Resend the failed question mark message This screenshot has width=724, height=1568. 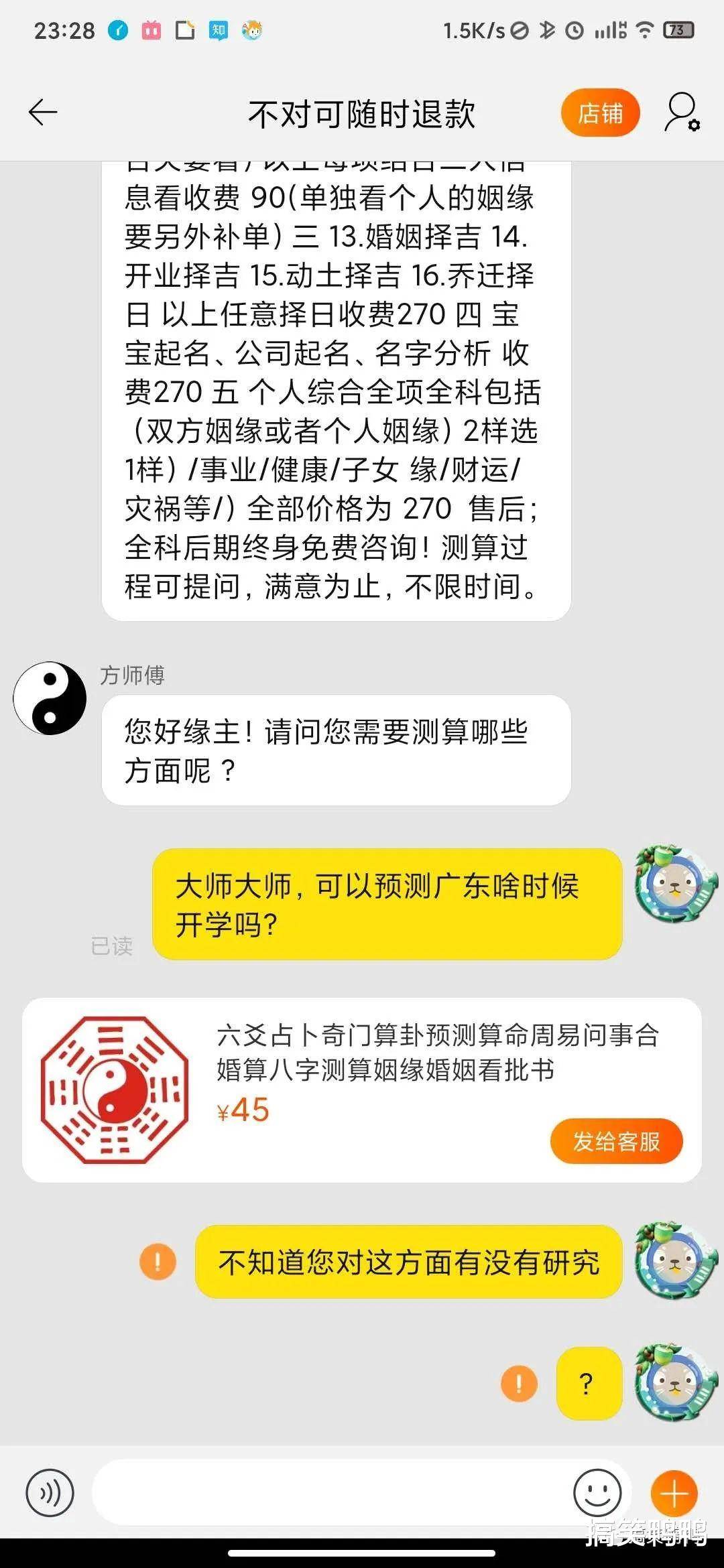pyautogui.click(x=519, y=1384)
